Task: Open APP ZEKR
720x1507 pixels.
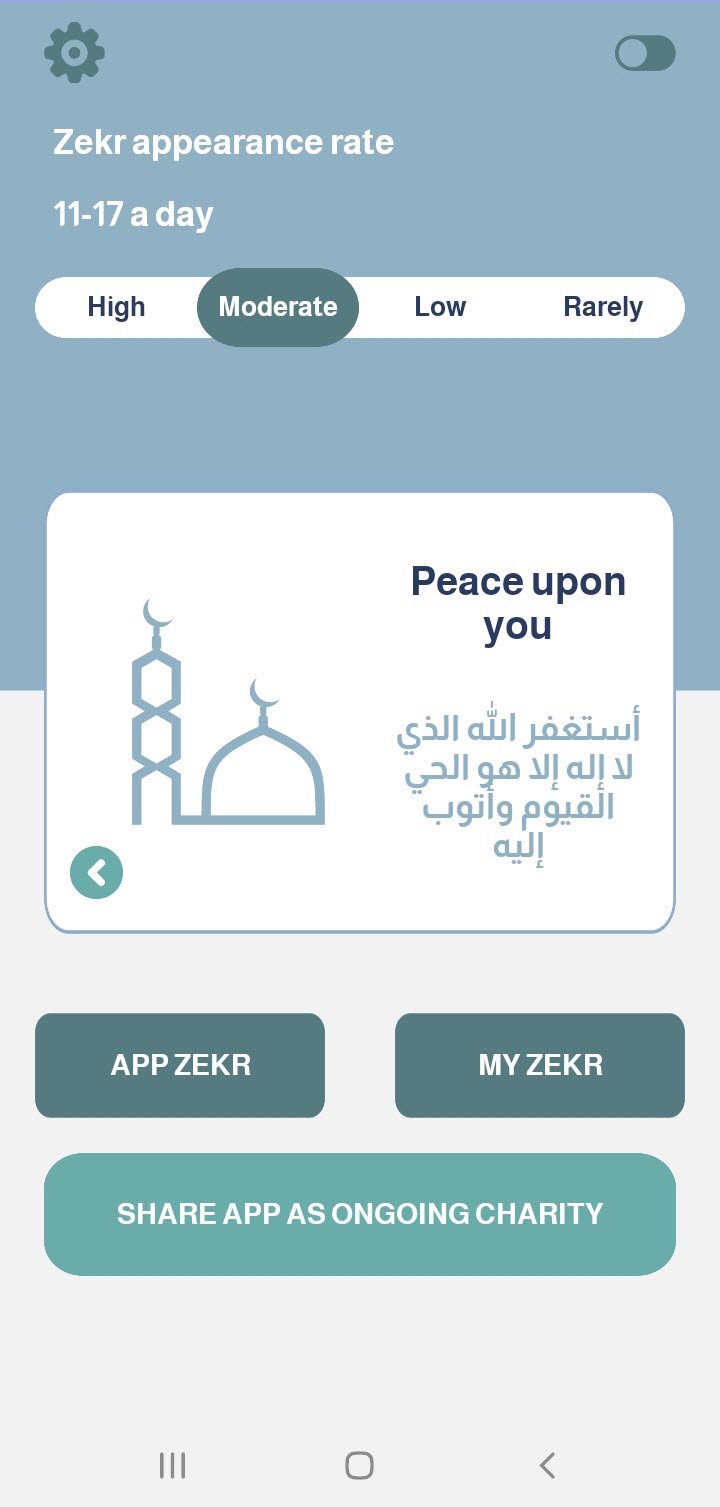Action: pyautogui.click(x=179, y=1064)
